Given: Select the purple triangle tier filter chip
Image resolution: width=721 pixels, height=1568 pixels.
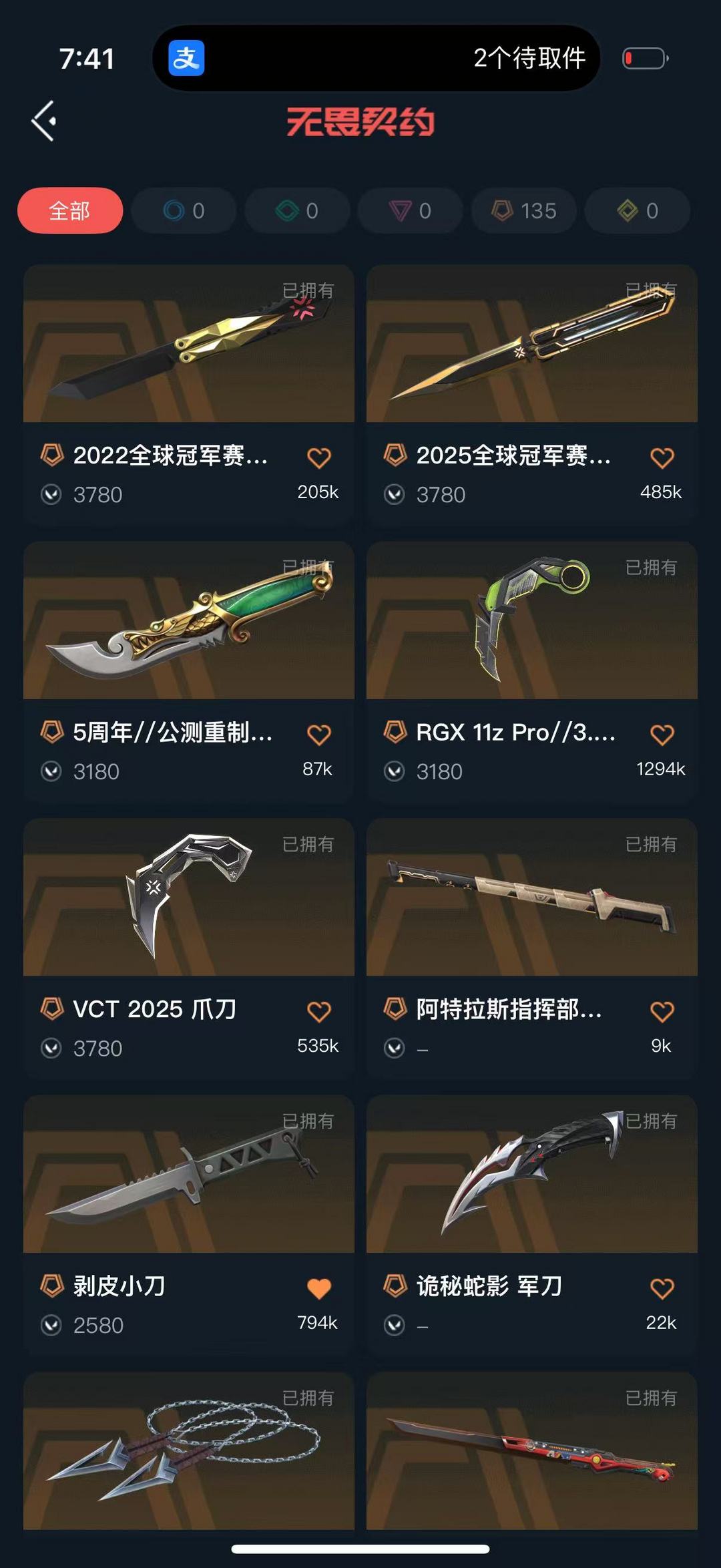Looking at the screenshot, I should point(410,211).
